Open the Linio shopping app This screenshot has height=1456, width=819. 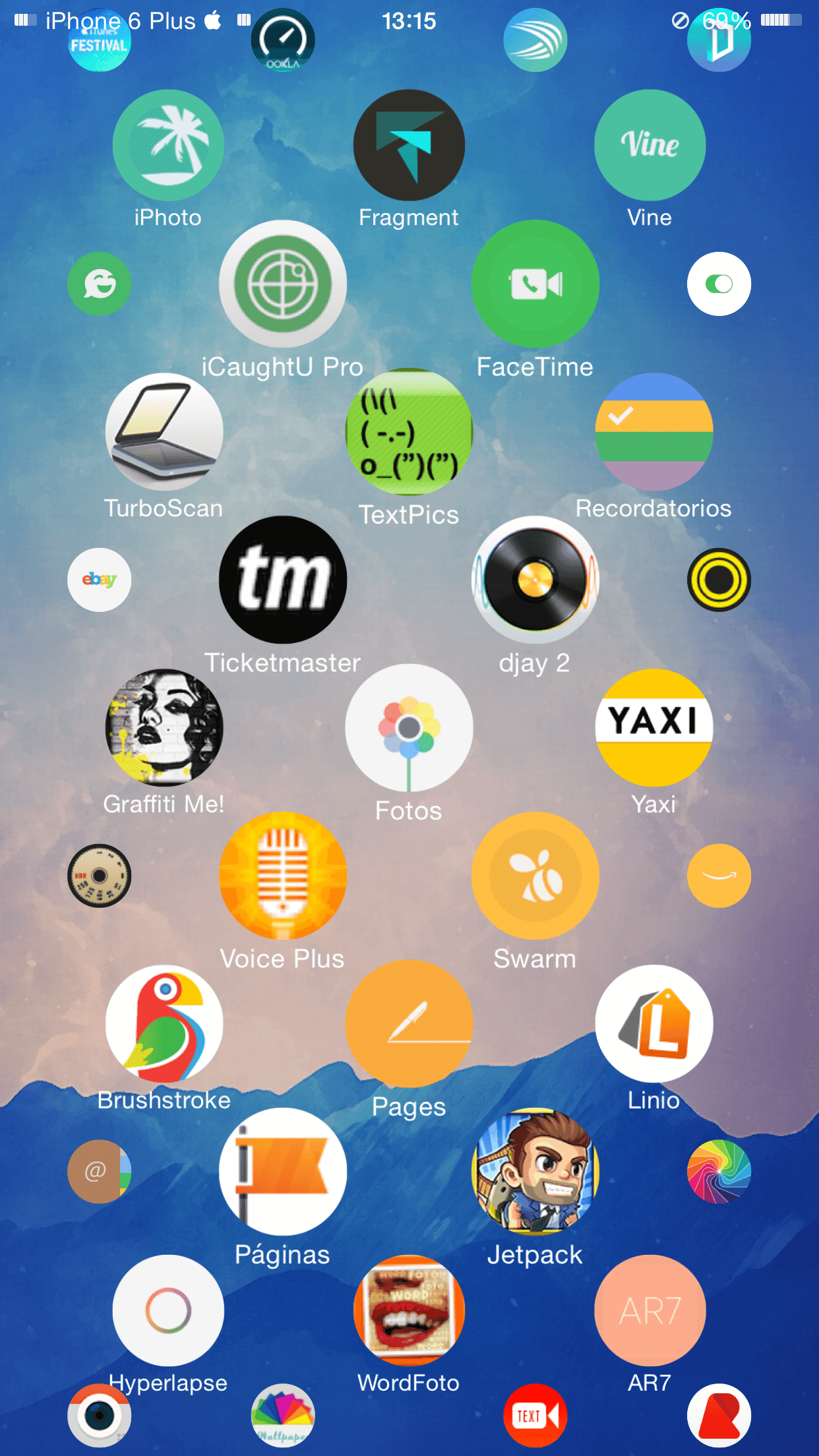click(x=653, y=1023)
